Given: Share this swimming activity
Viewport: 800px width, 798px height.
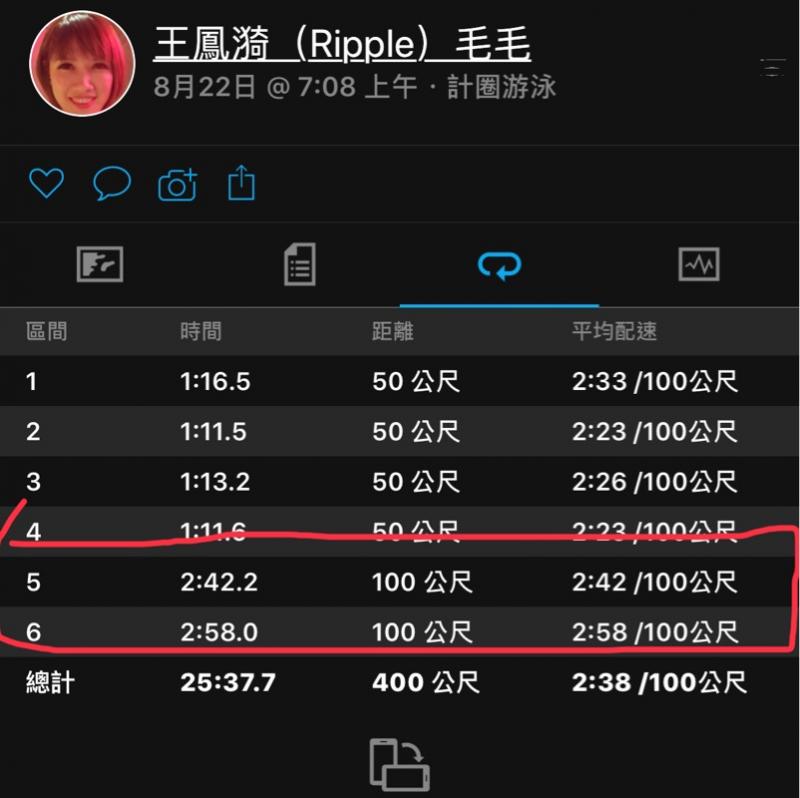Looking at the screenshot, I should pos(241,184).
